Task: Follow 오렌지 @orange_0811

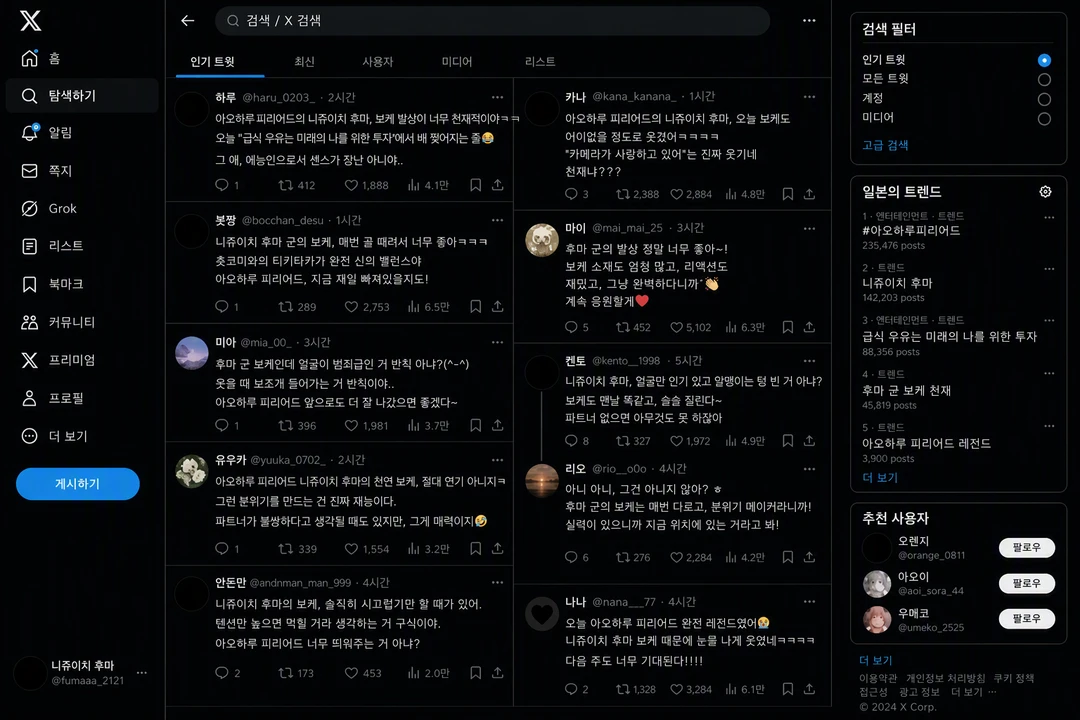Action: coord(1026,547)
